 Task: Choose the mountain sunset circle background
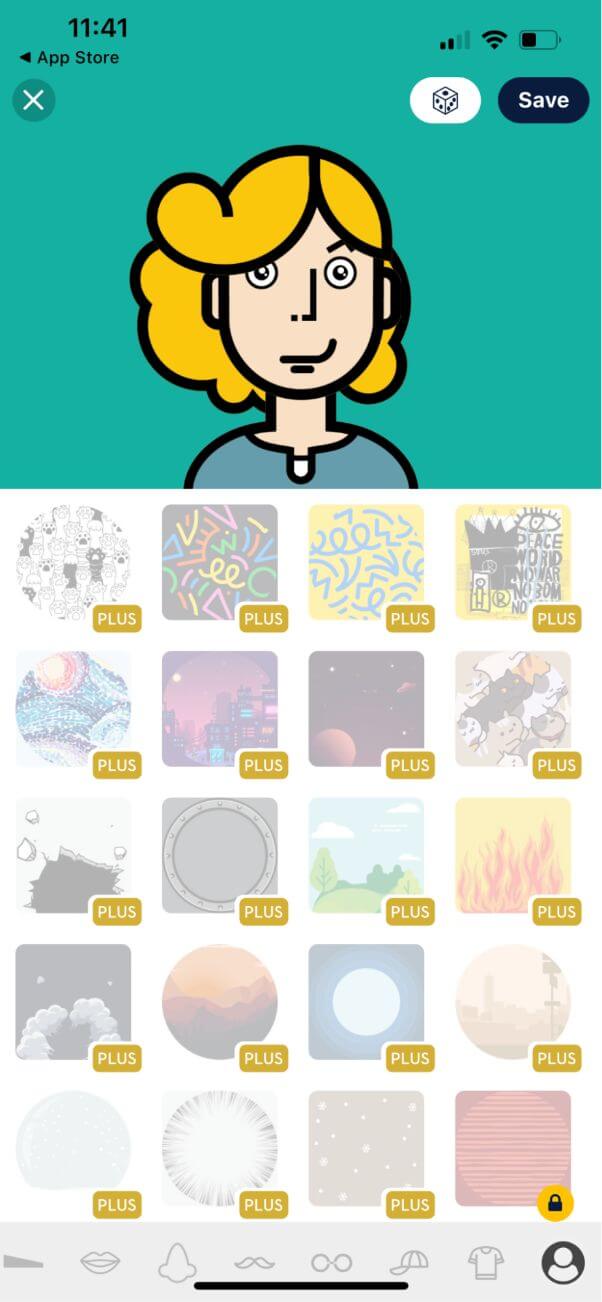click(x=220, y=1002)
